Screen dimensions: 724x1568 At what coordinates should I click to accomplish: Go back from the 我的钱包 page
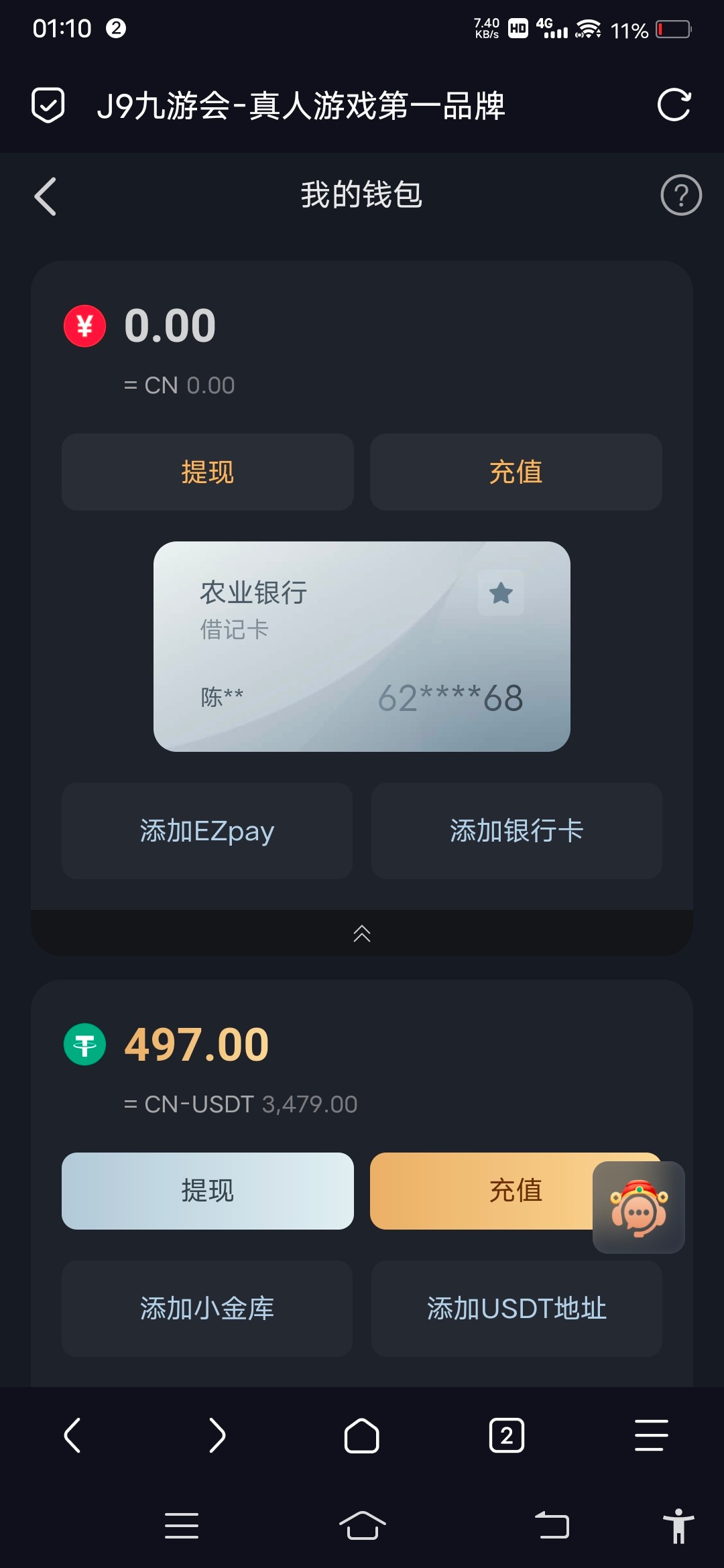click(46, 196)
